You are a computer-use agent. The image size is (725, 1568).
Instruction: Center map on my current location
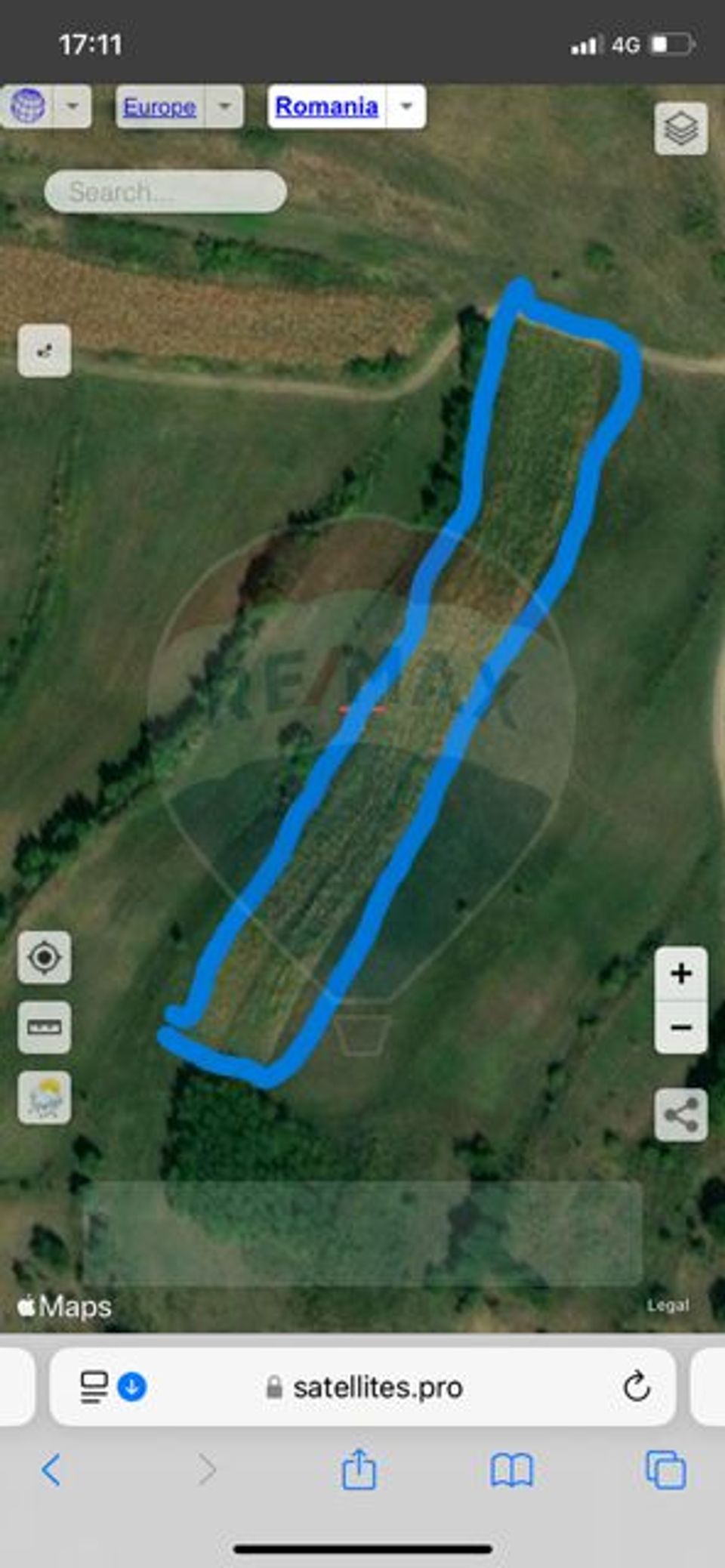pyautogui.click(x=45, y=958)
